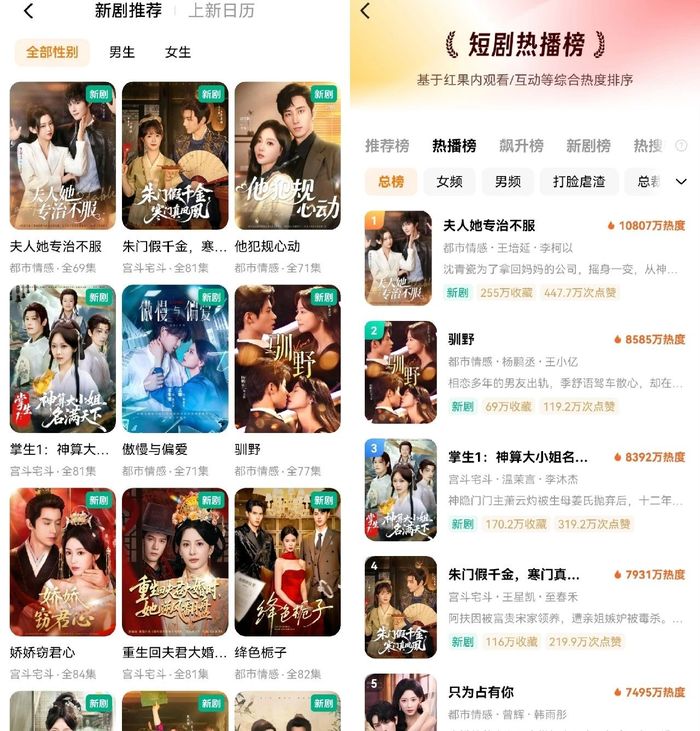Choose the 打脸虐渣 filter chip
Image resolution: width=700 pixels, height=731 pixels.
point(578,182)
